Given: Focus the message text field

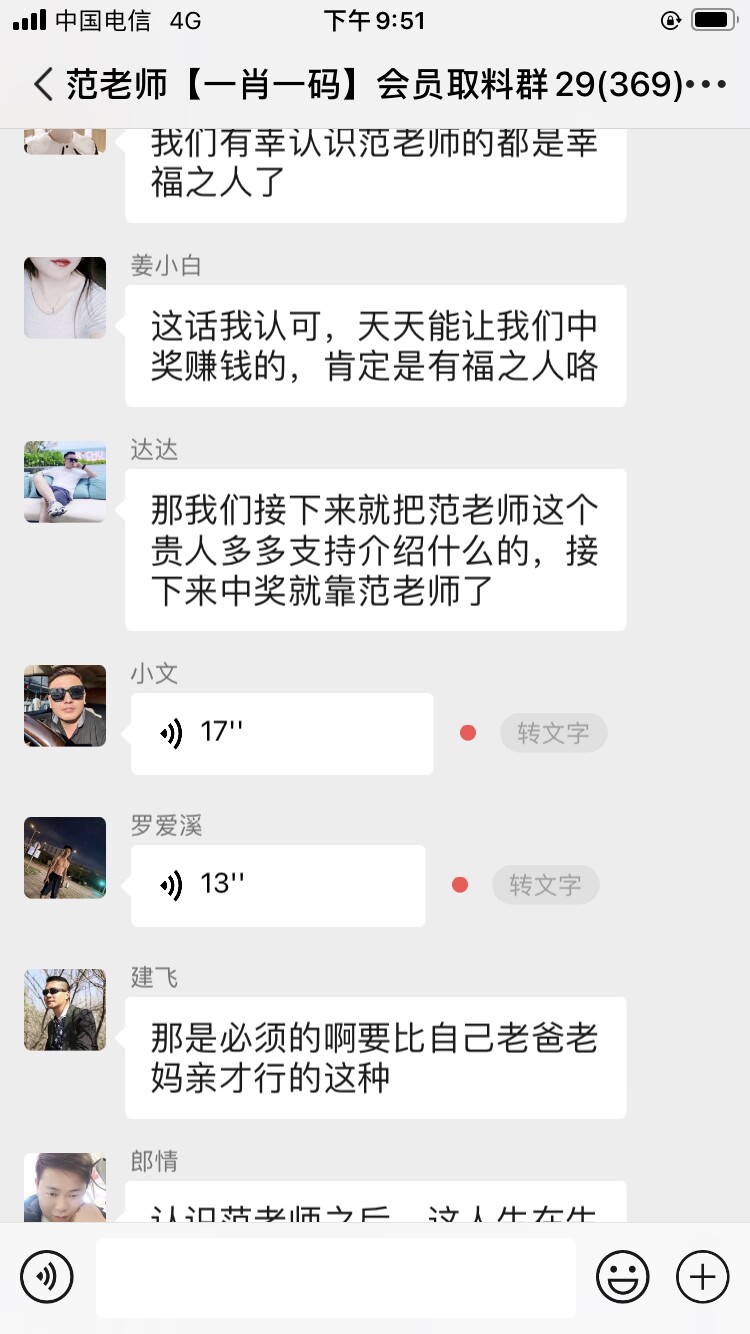Looking at the screenshot, I should click(x=335, y=1277).
